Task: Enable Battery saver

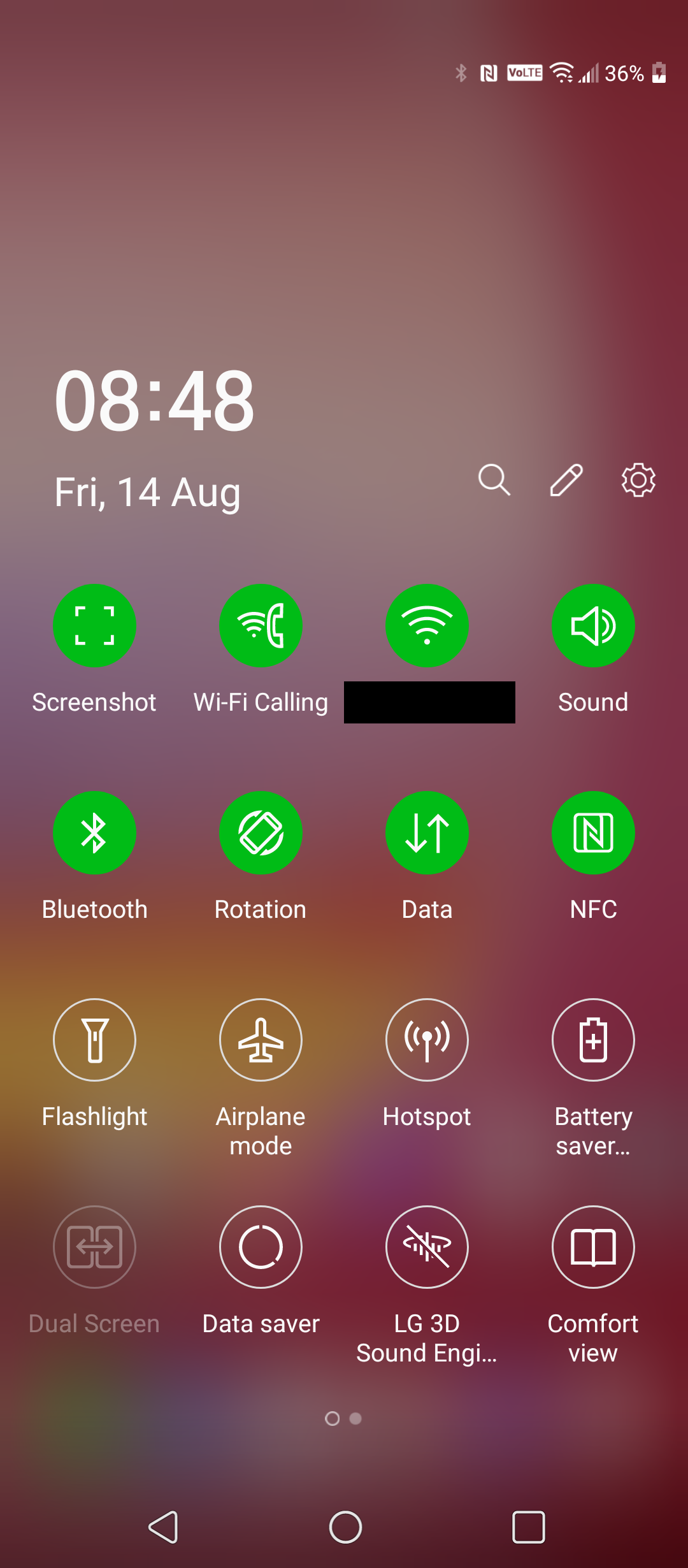Action: coord(593,1040)
